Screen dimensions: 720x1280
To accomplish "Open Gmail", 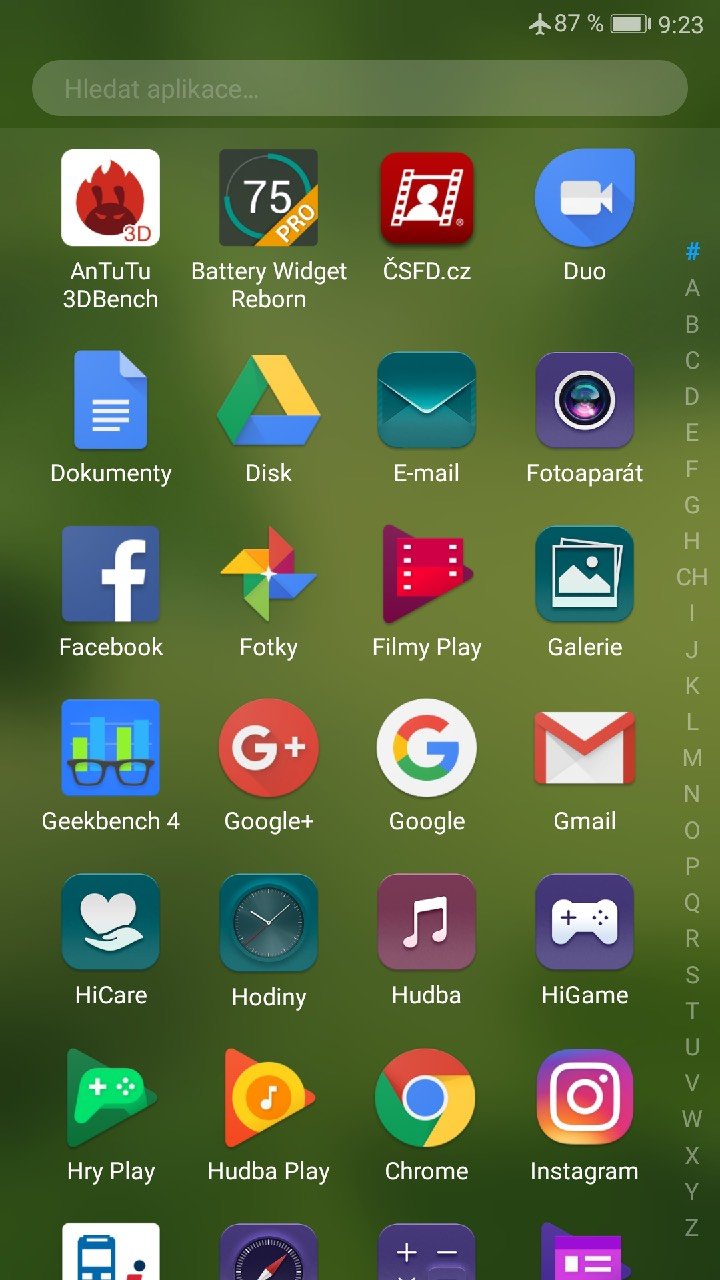I will [x=584, y=748].
